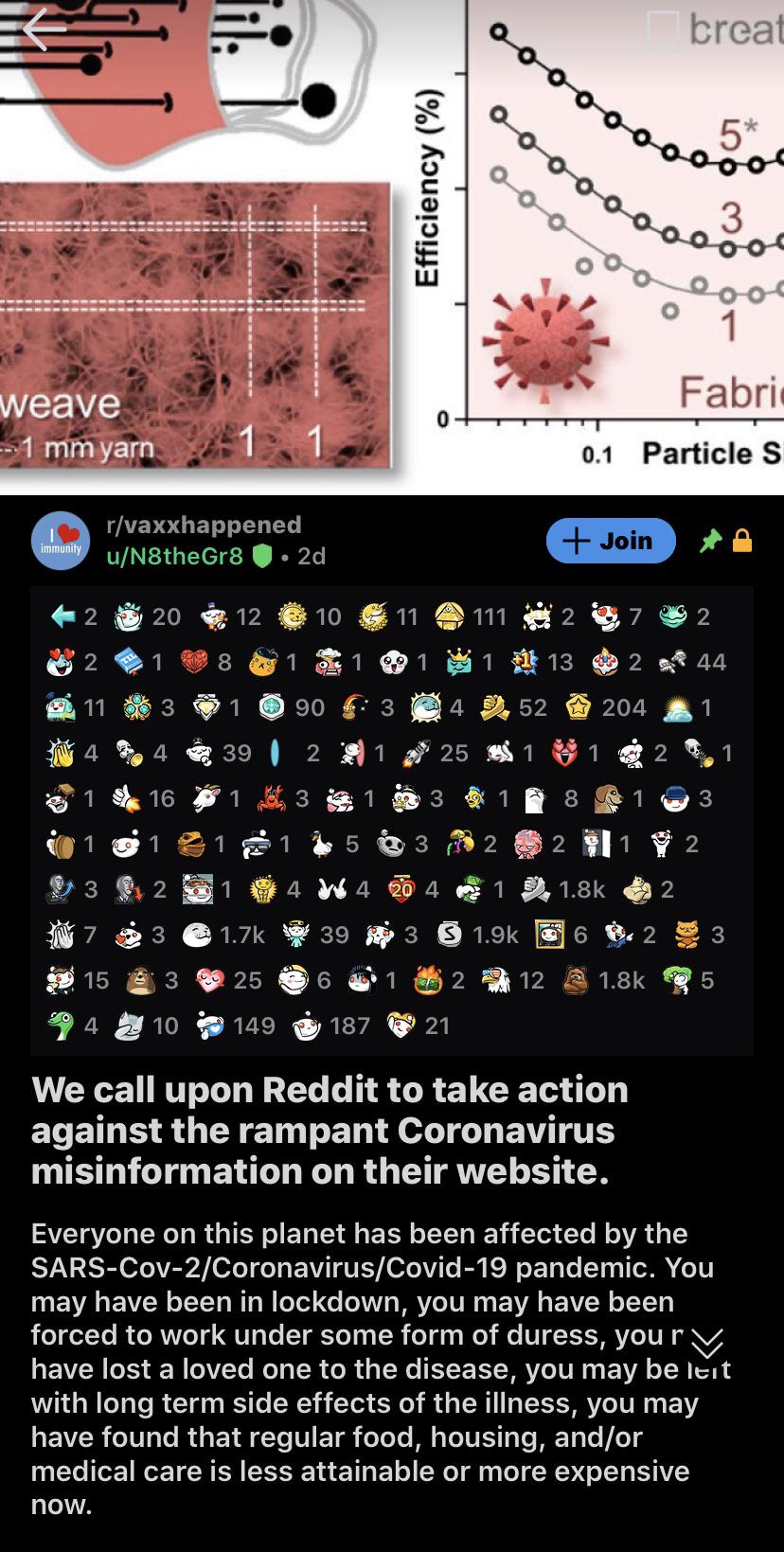Open the r/vaxxhappened subreddit link
Screen dimensions: 784x1552
pos(204,525)
